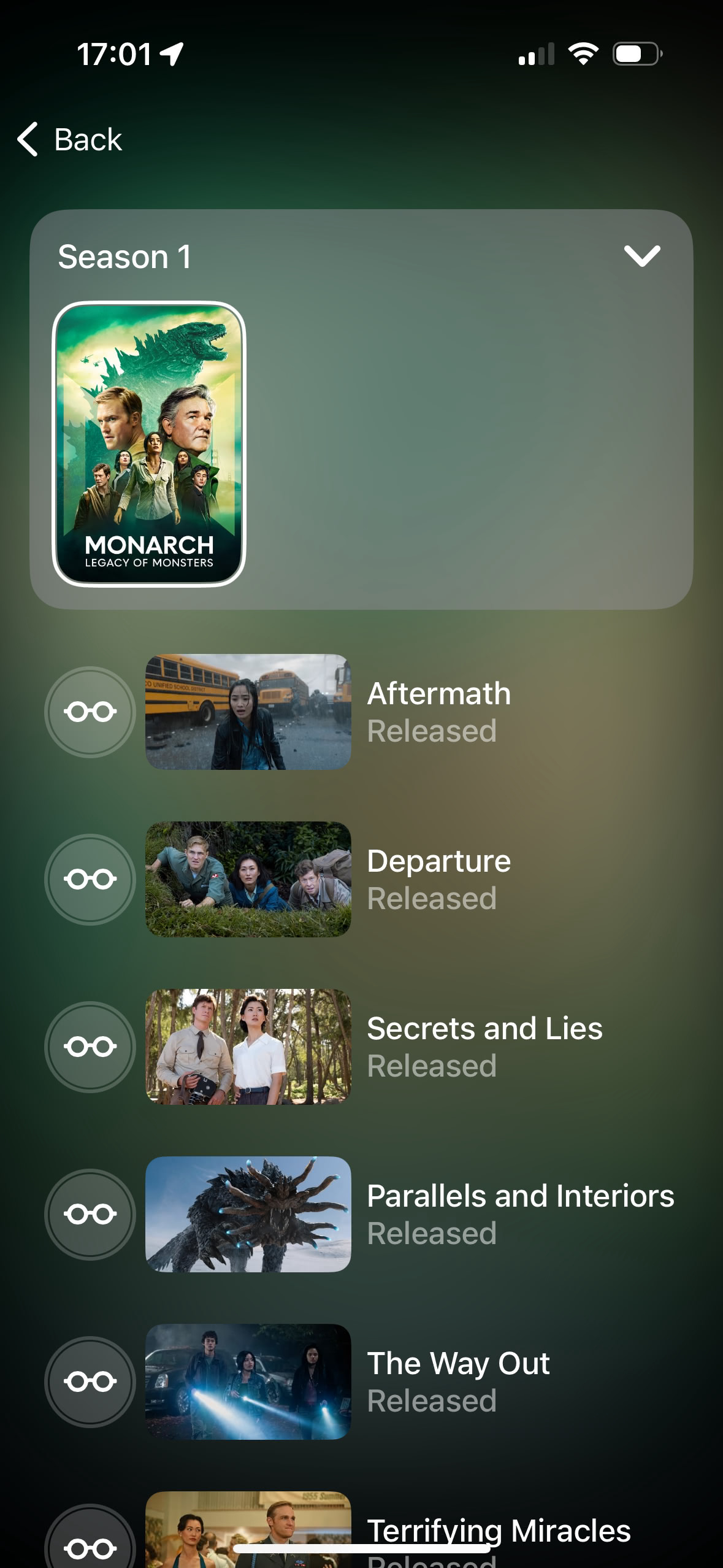The width and height of the screenshot is (723, 1568).
Task: Tap the Secrets and Lies forest thumbnail
Action: (248, 1046)
